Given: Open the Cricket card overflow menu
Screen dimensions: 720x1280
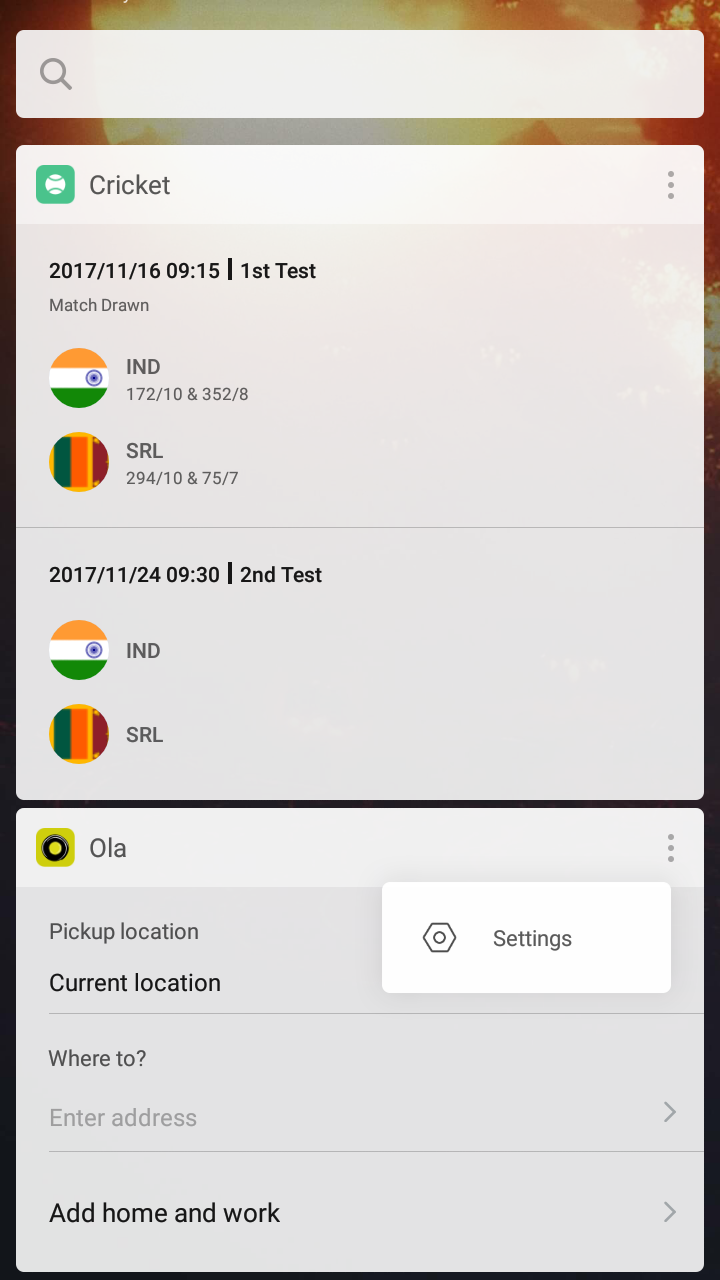Looking at the screenshot, I should pos(670,185).
